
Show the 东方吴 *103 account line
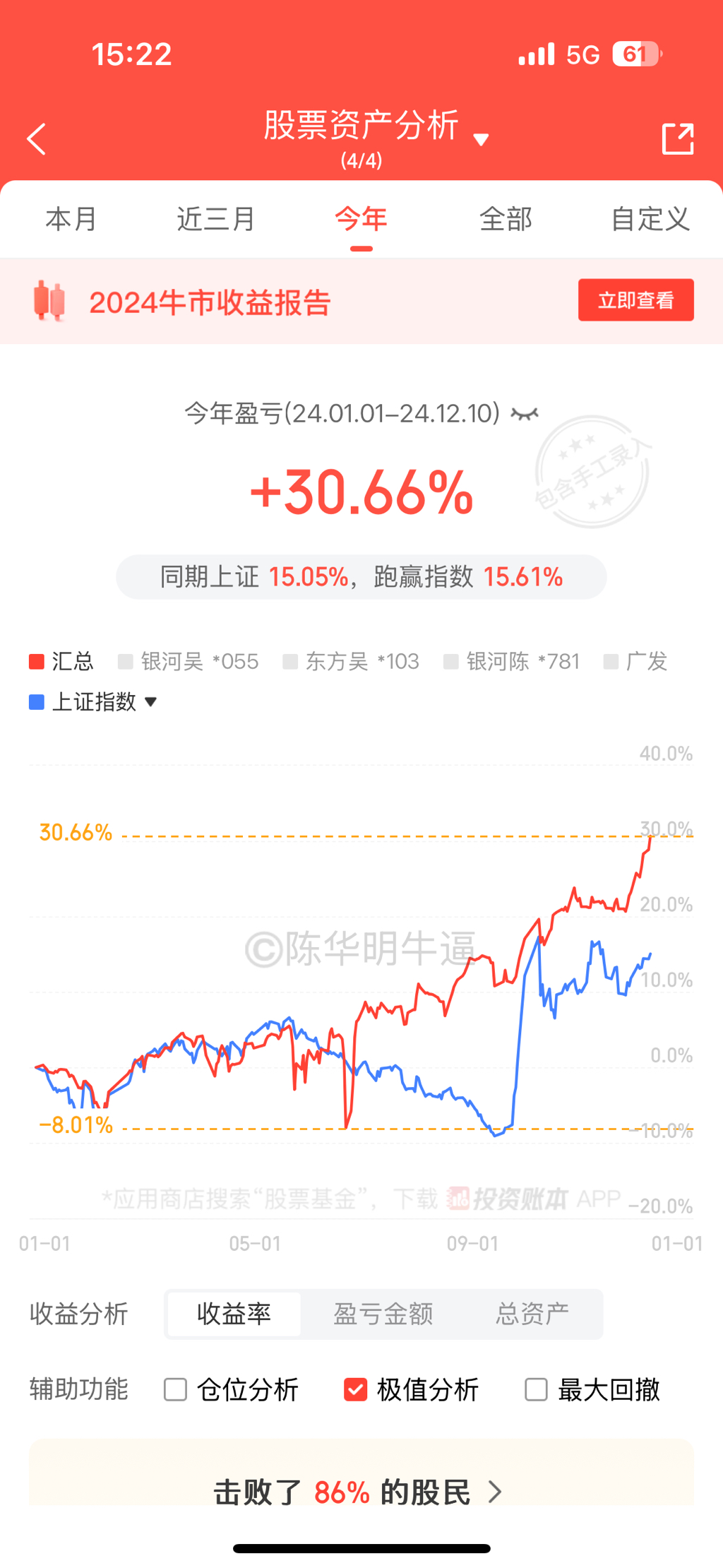pos(351,661)
